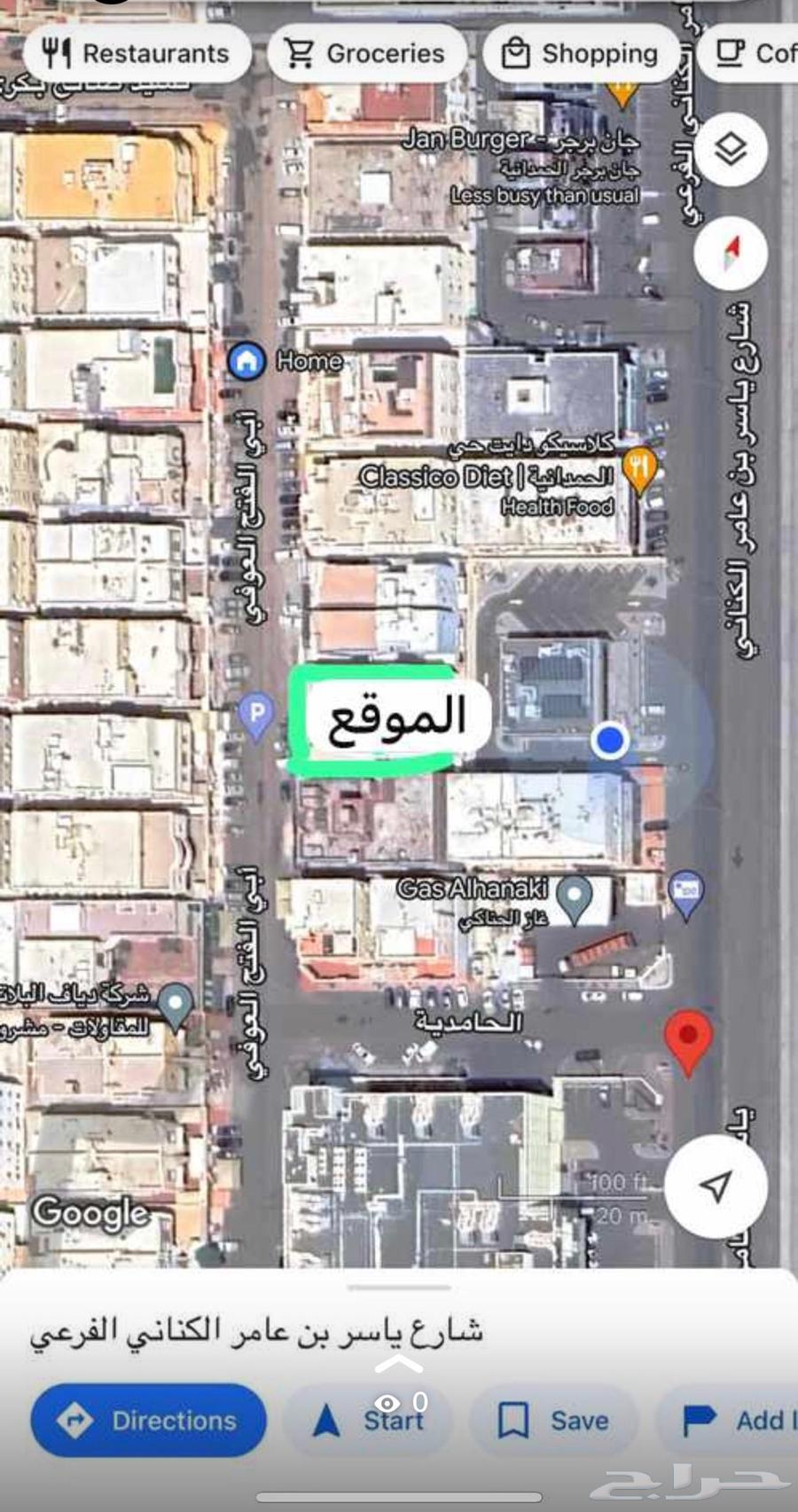
Task: Get Directions to the dropped pin
Action: pos(148,1420)
